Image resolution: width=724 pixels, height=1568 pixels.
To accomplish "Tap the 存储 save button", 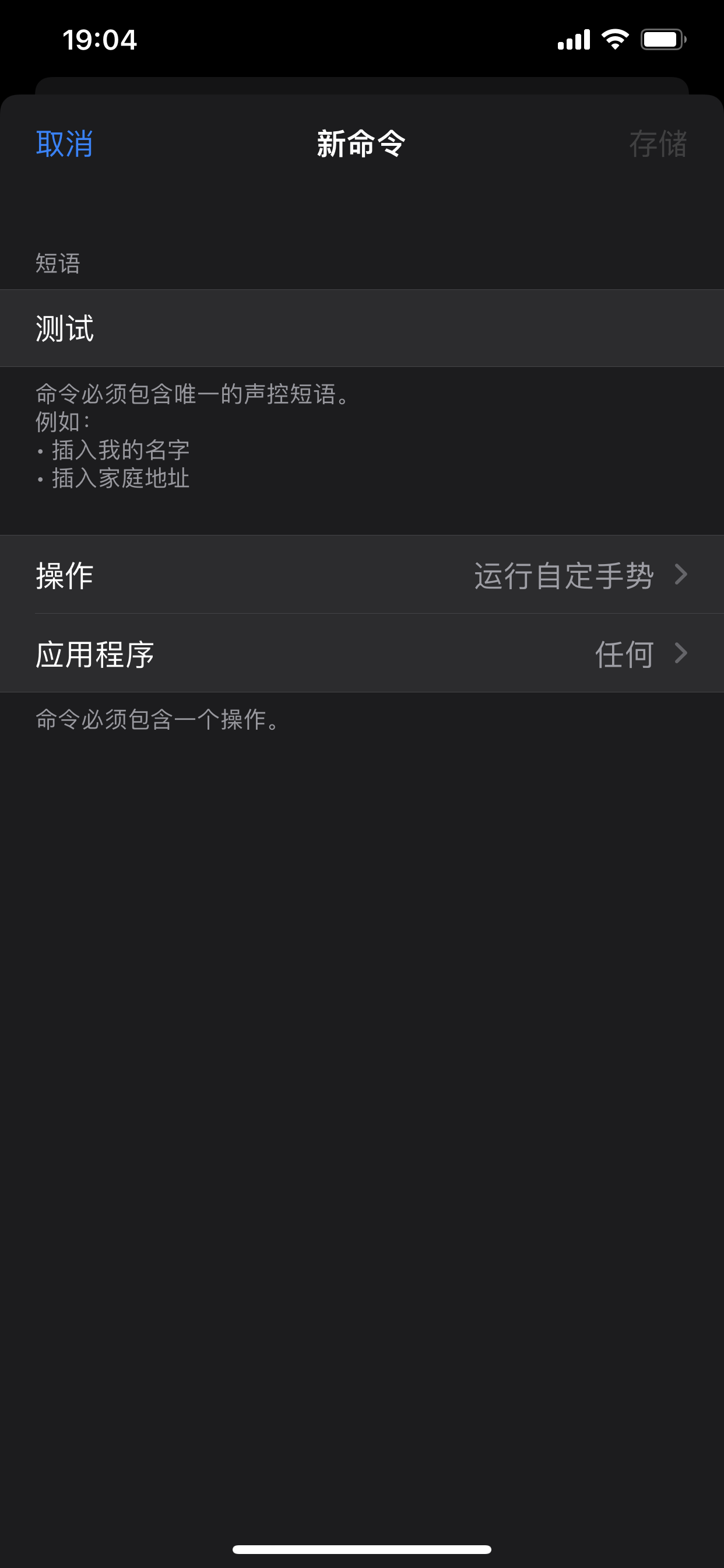I will (x=658, y=144).
